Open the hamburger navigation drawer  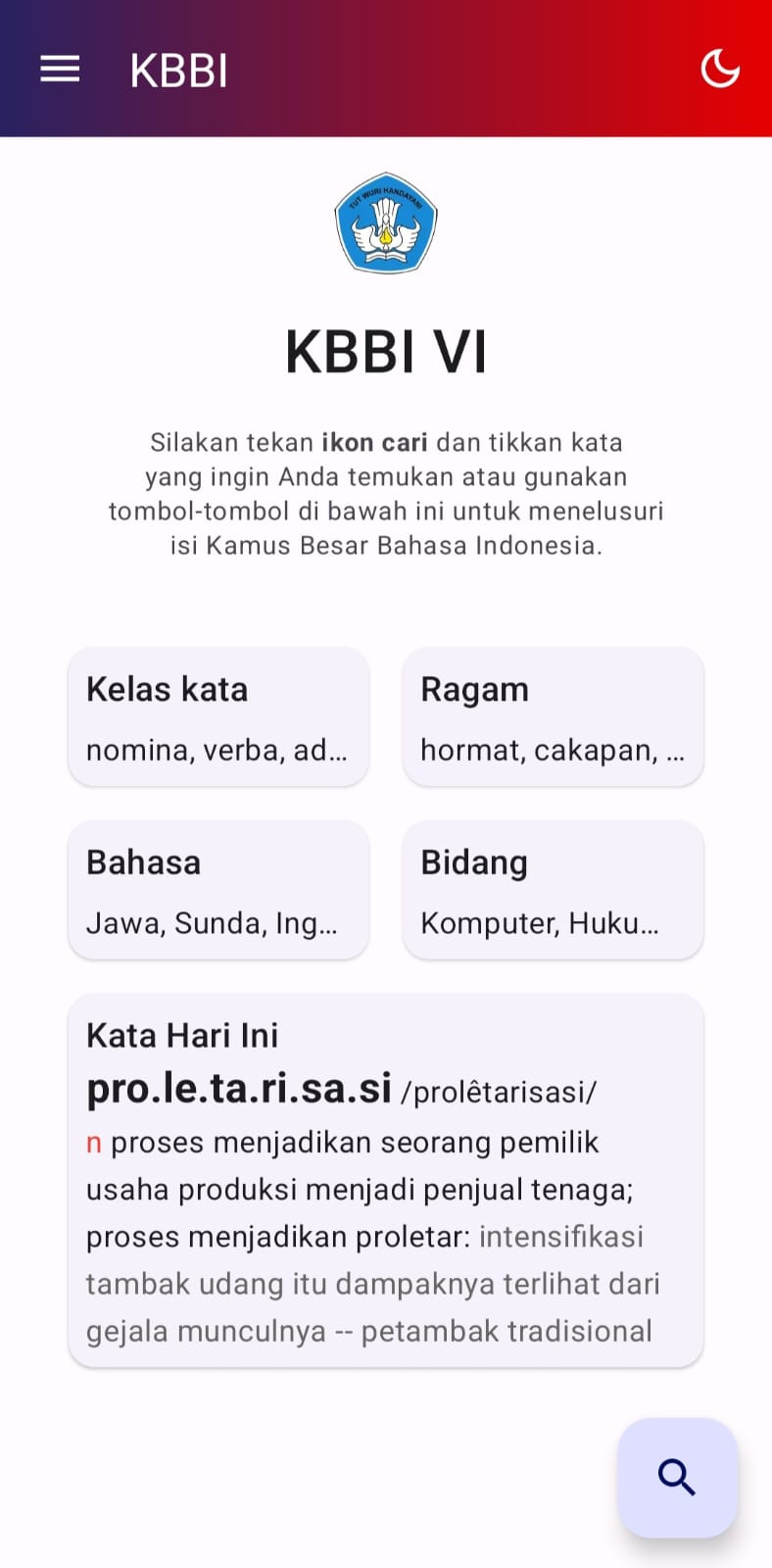pyautogui.click(x=60, y=69)
